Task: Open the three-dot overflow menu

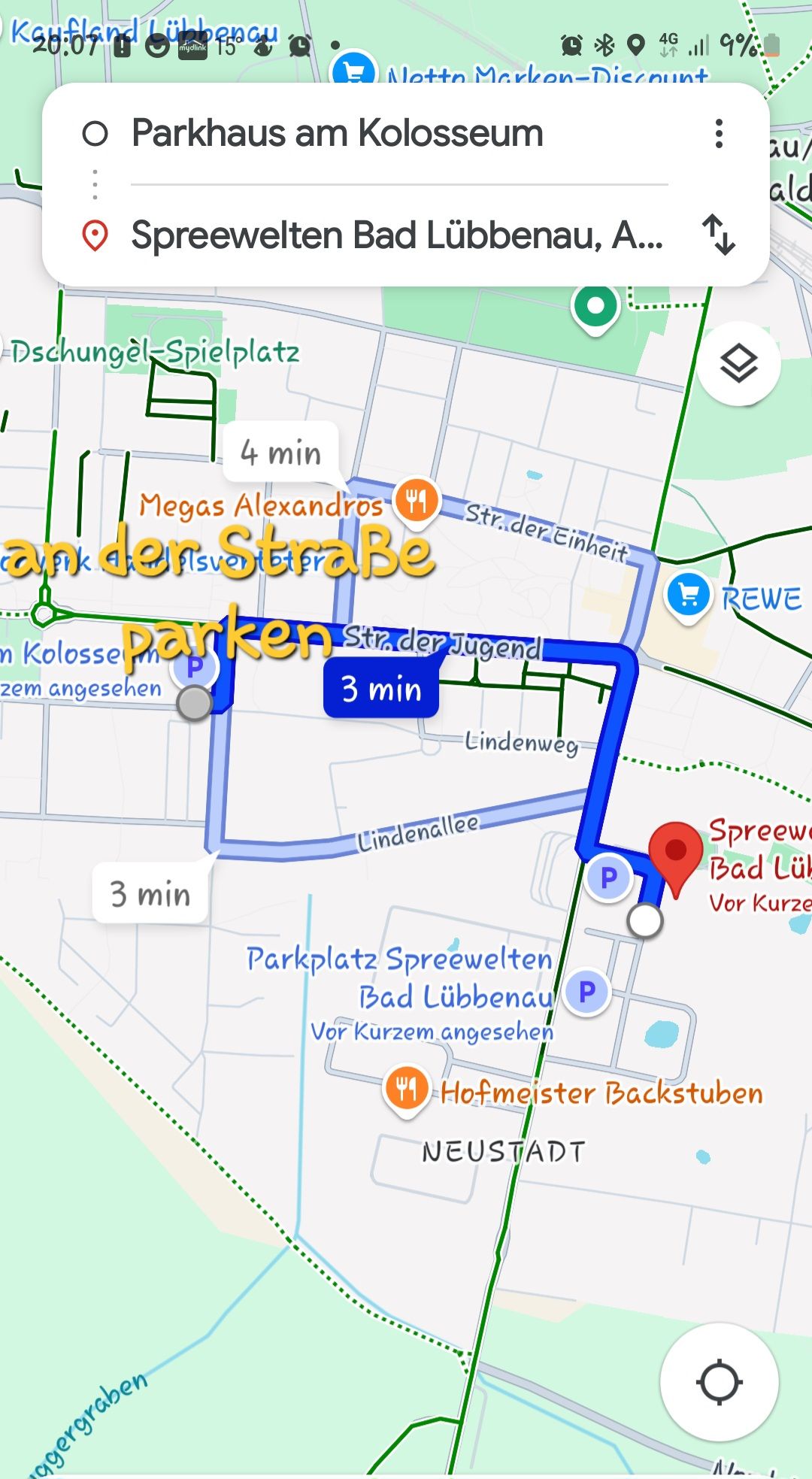Action: point(719,134)
